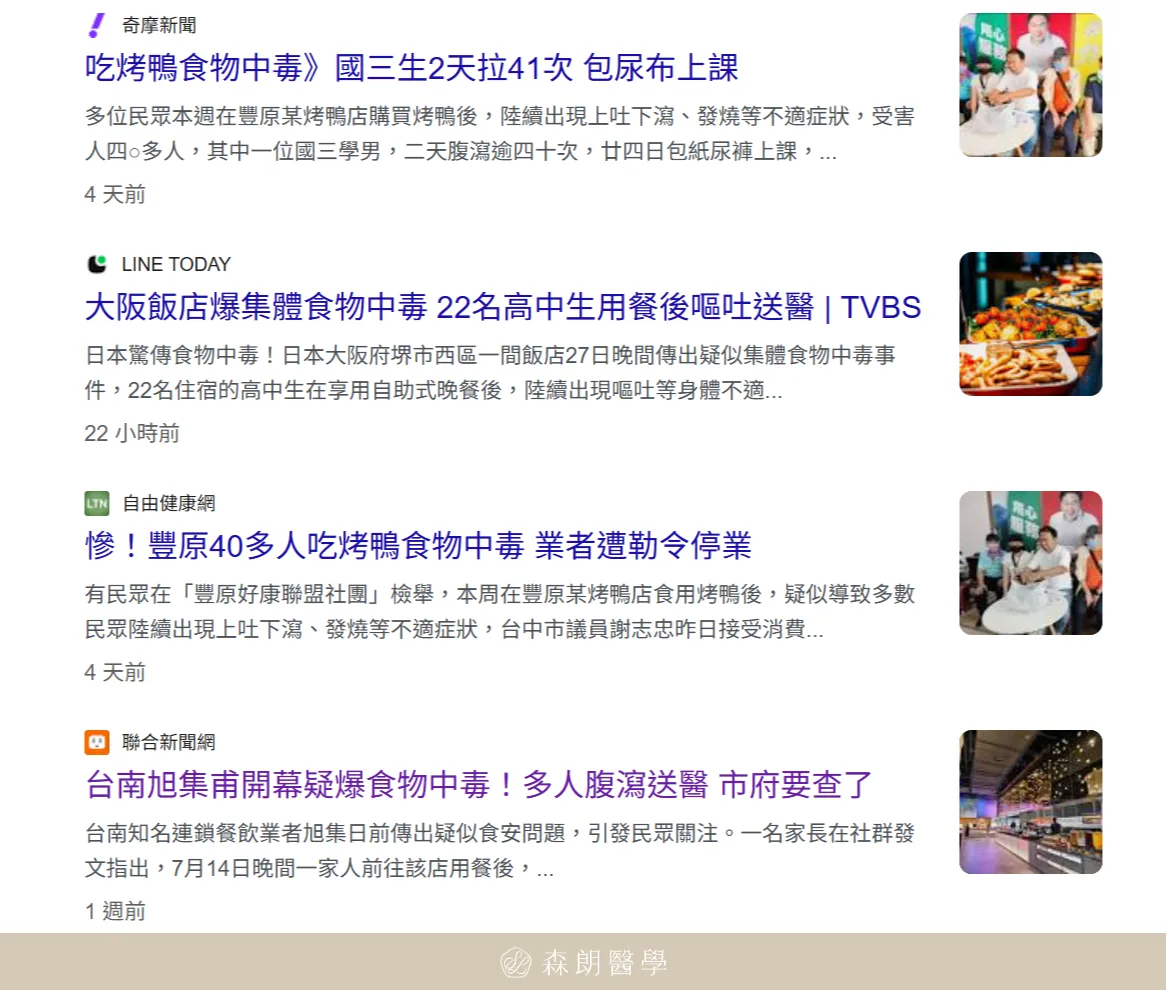Open the 豐原40多人吃烤鴨食物中毒 headline
Screen dimensions: 1166x990
point(418,546)
